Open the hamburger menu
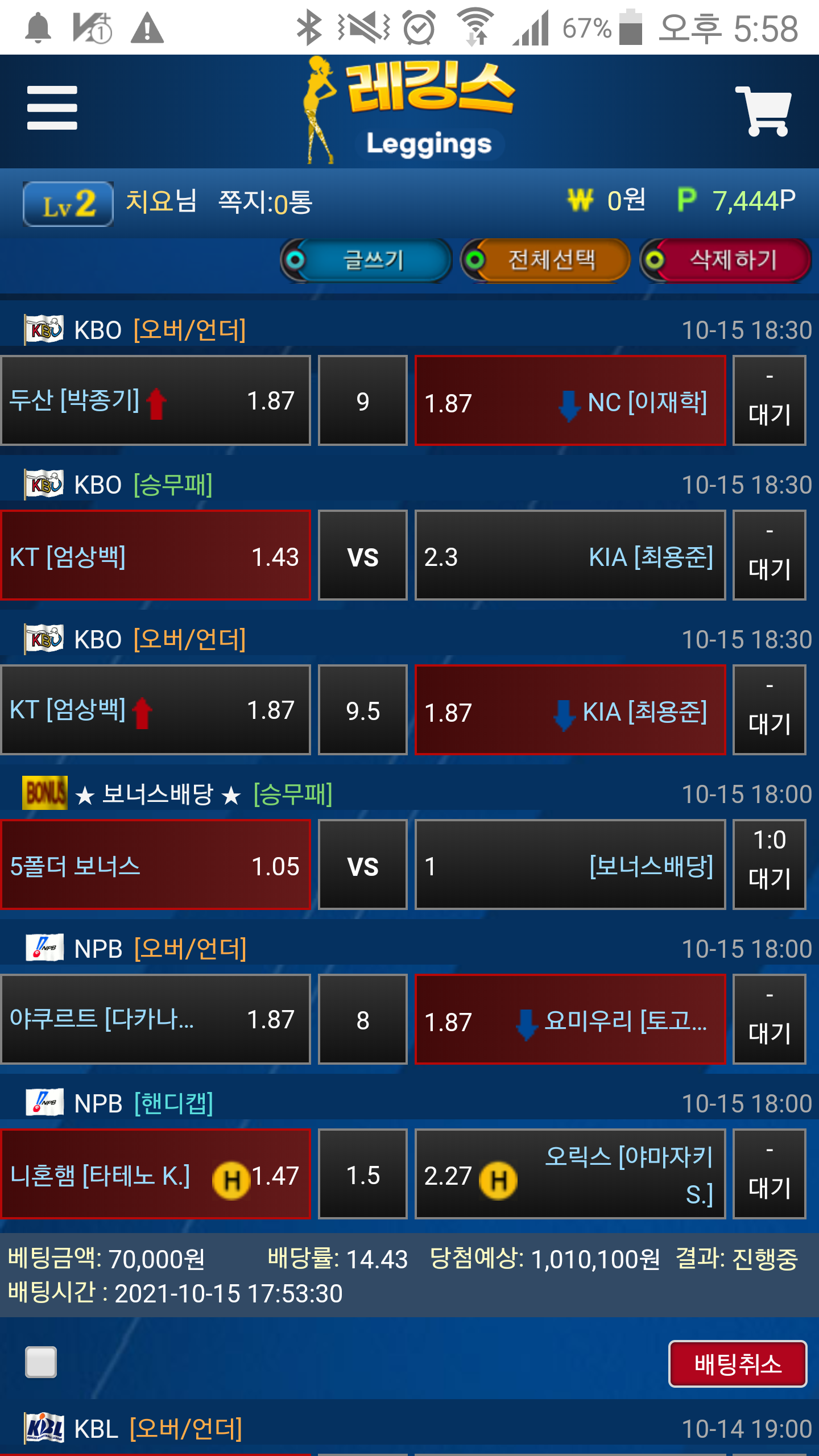Viewport: 819px width, 1456px height. (52, 108)
